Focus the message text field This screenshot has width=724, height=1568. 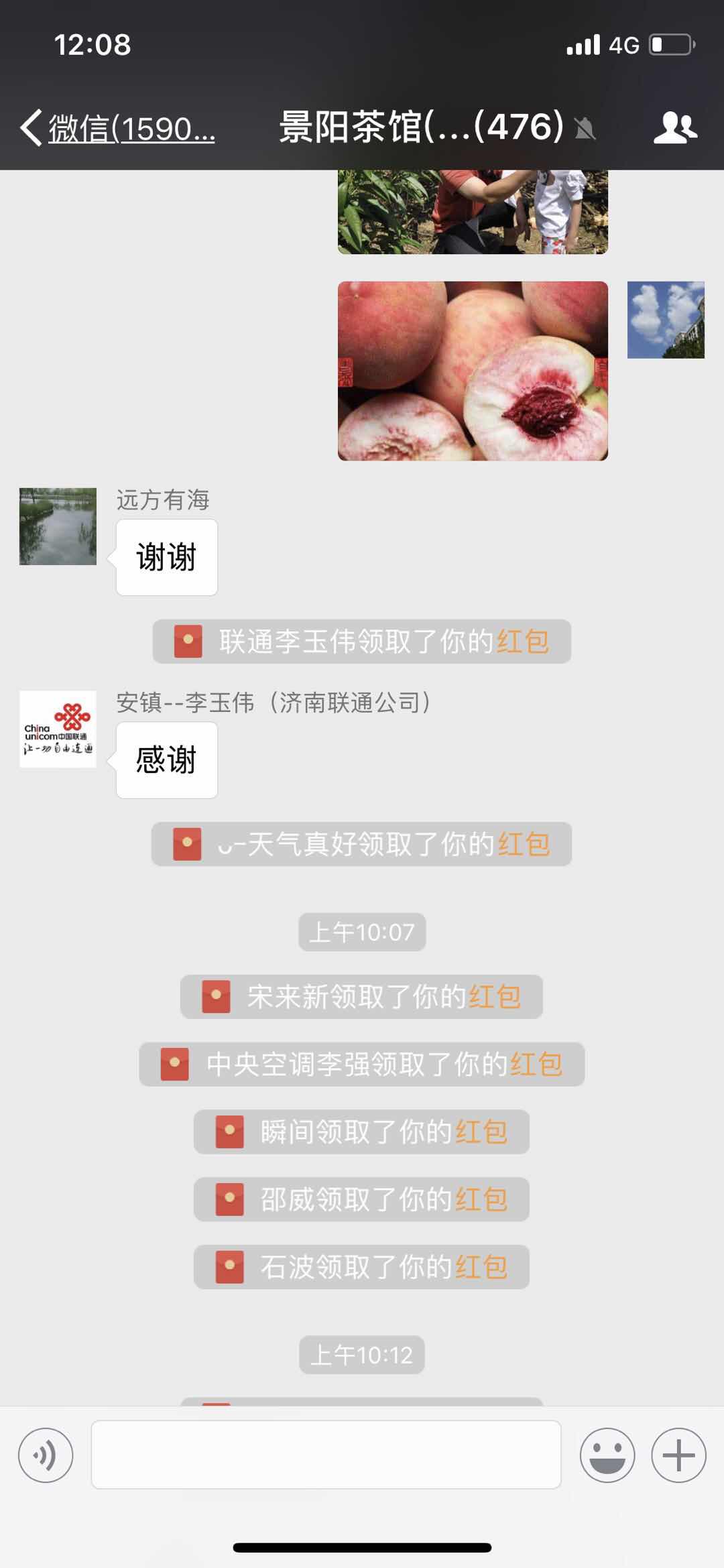[x=326, y=1455]
